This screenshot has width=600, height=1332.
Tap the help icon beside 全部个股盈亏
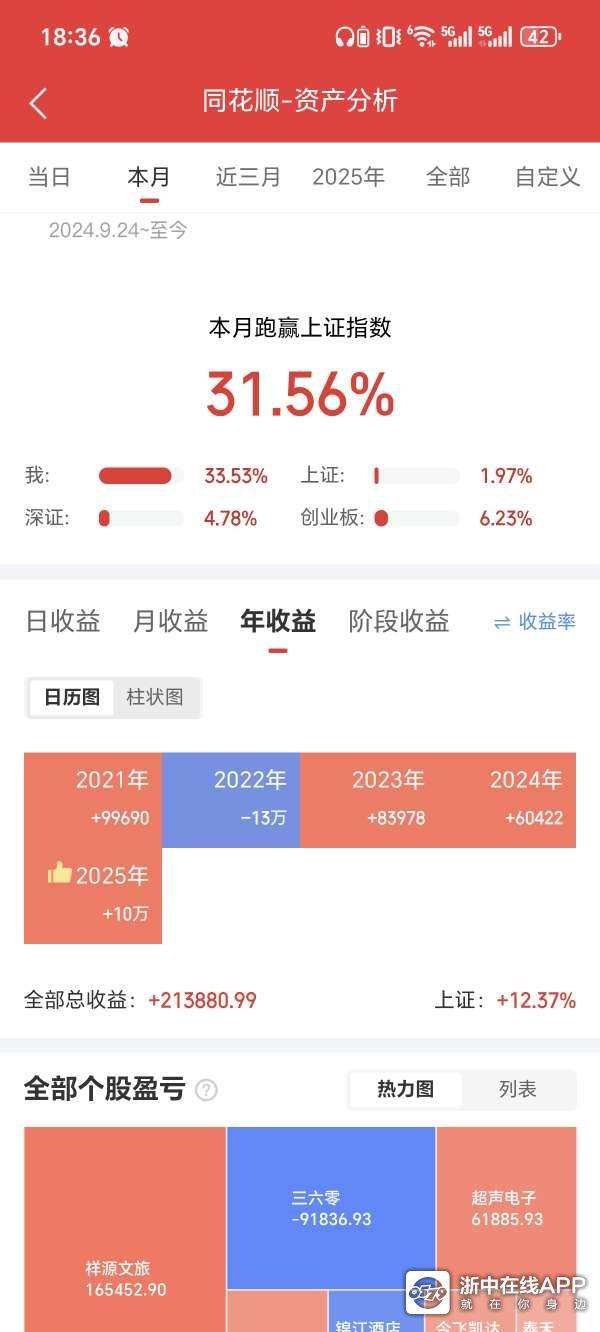[206, 1090]
